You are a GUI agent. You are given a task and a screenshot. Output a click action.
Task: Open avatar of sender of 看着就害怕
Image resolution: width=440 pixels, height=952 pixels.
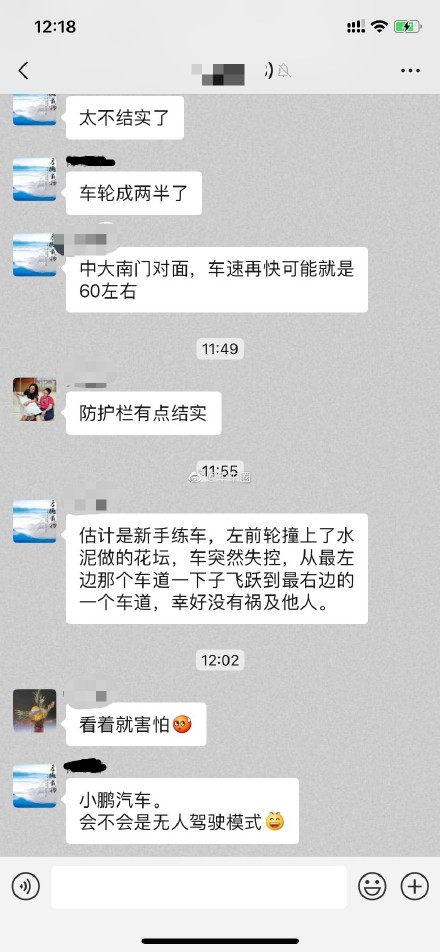click(x=35, y=710)
